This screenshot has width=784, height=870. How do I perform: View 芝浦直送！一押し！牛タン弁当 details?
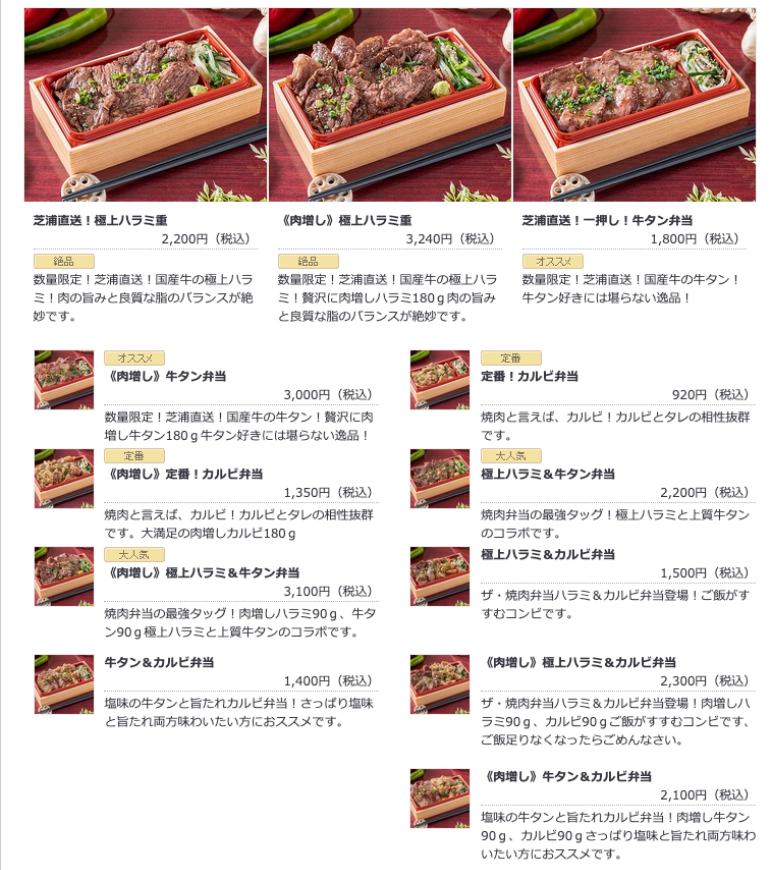click(607, 220)
